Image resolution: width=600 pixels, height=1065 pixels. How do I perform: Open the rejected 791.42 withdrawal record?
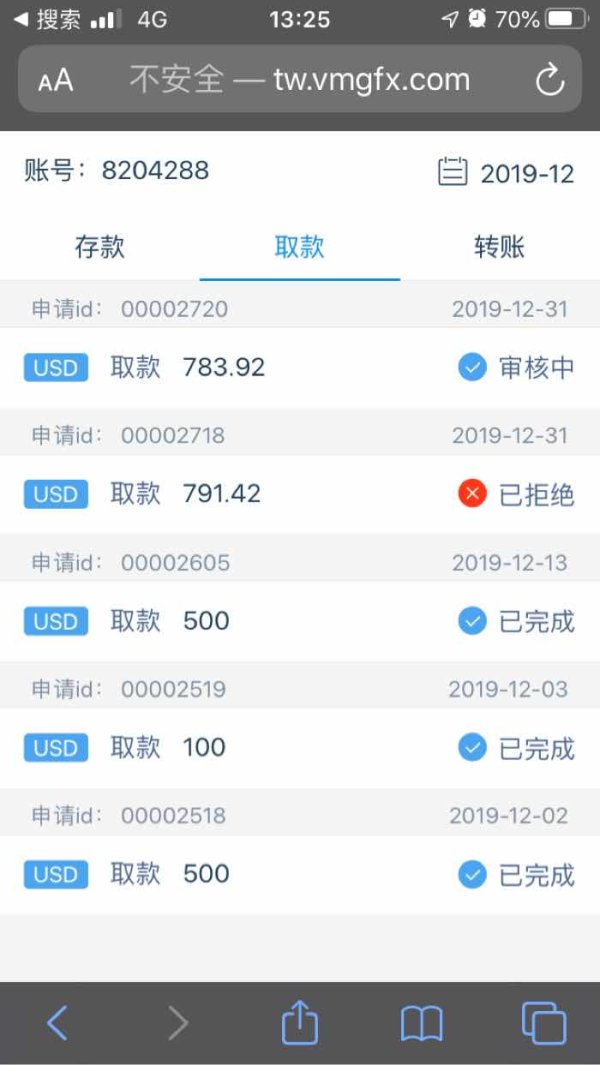click(300, 494)
